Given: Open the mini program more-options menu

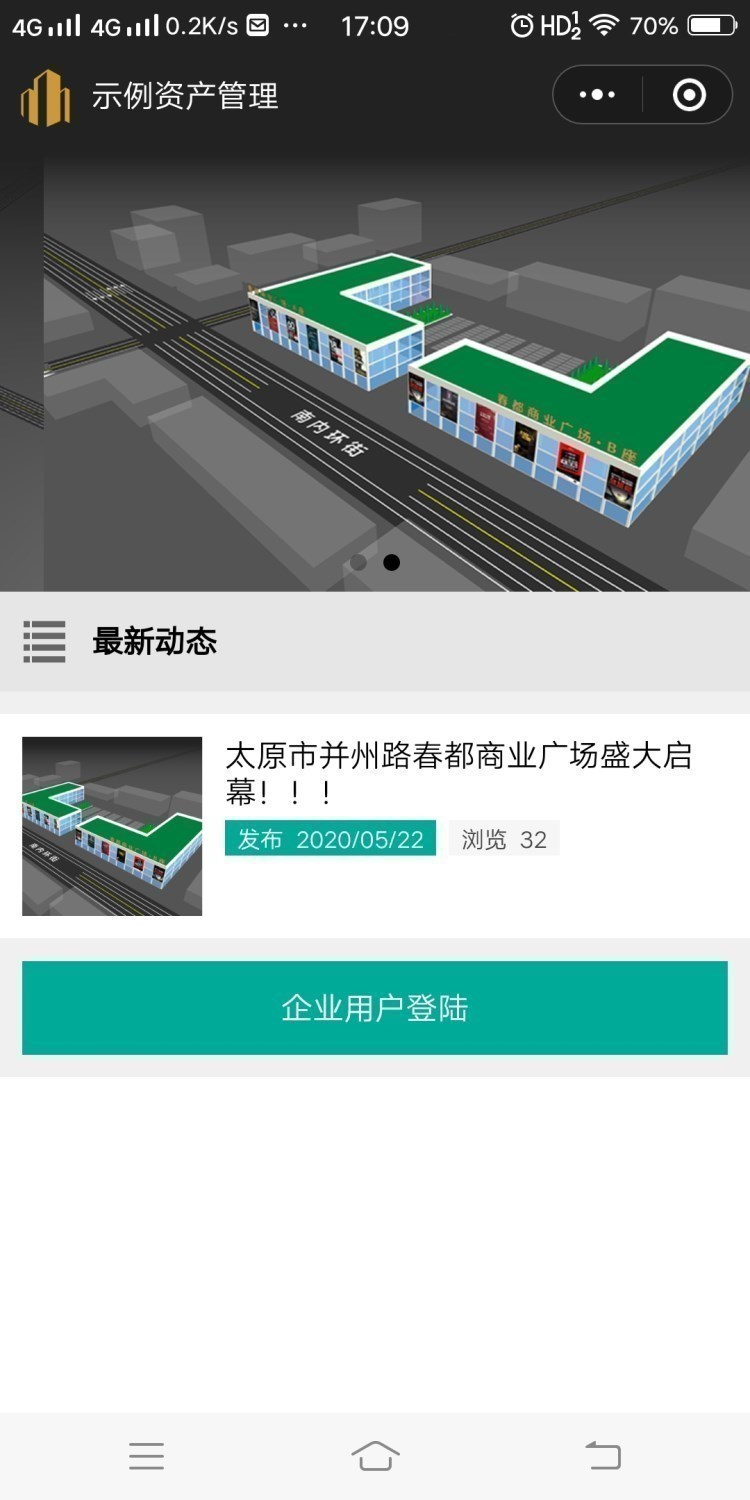Looking at the screenshot, I should 598,95.
